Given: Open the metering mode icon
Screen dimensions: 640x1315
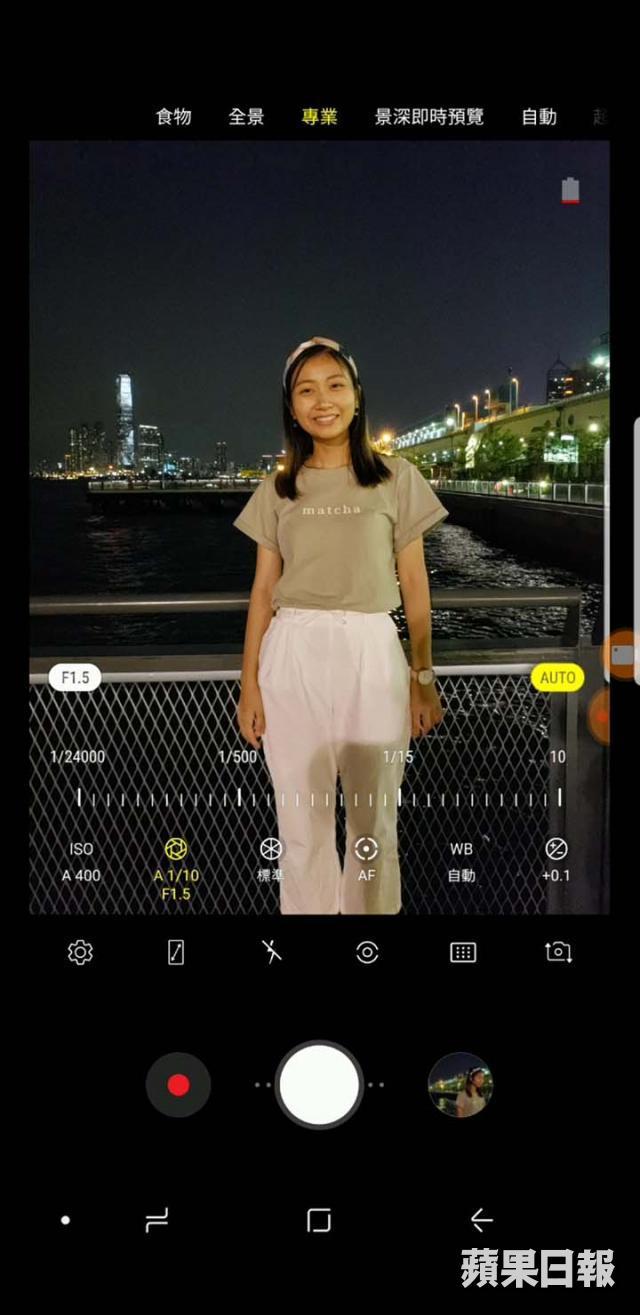Looking at the screenshot, I should point(367,952).
